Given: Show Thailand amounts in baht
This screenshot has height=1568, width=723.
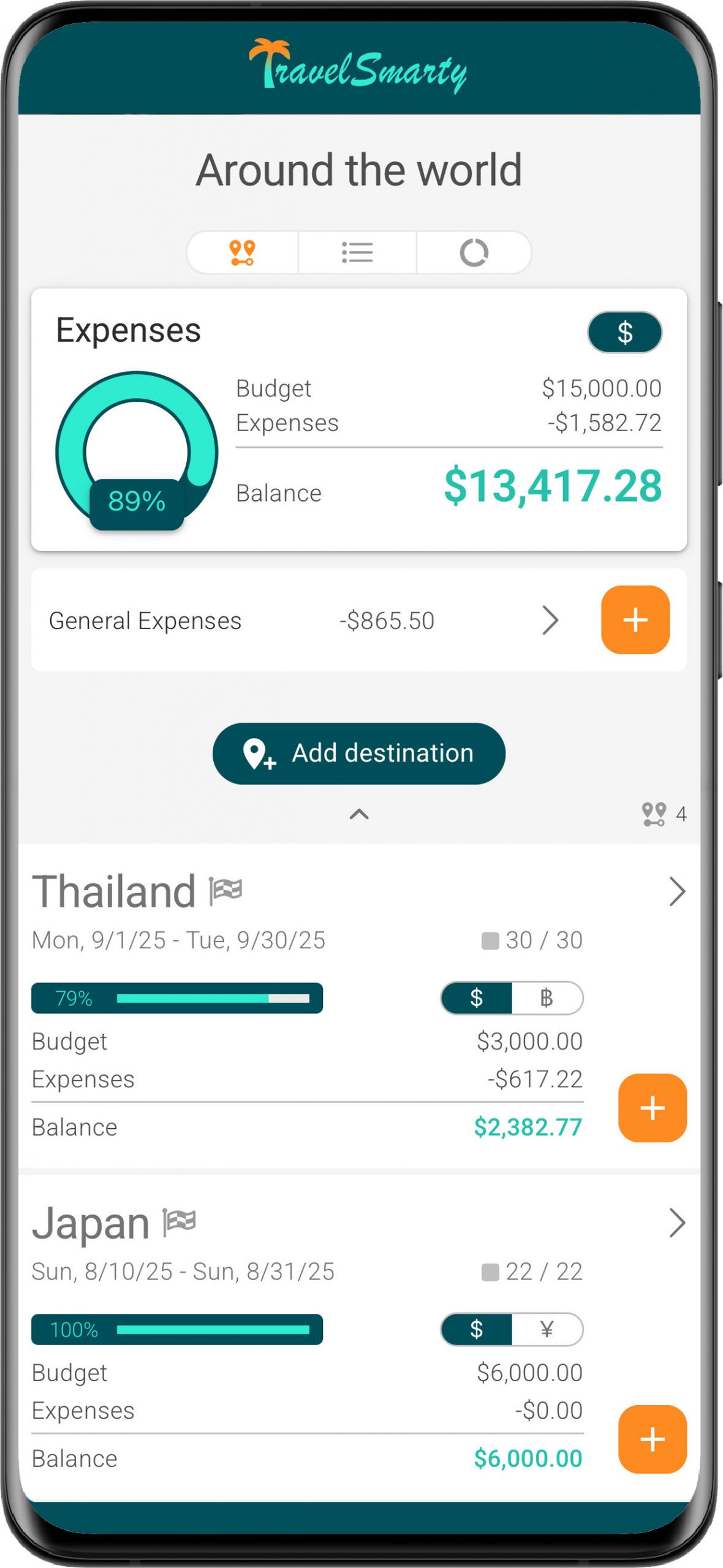Looking at the screenshot, I should point(547,998).
